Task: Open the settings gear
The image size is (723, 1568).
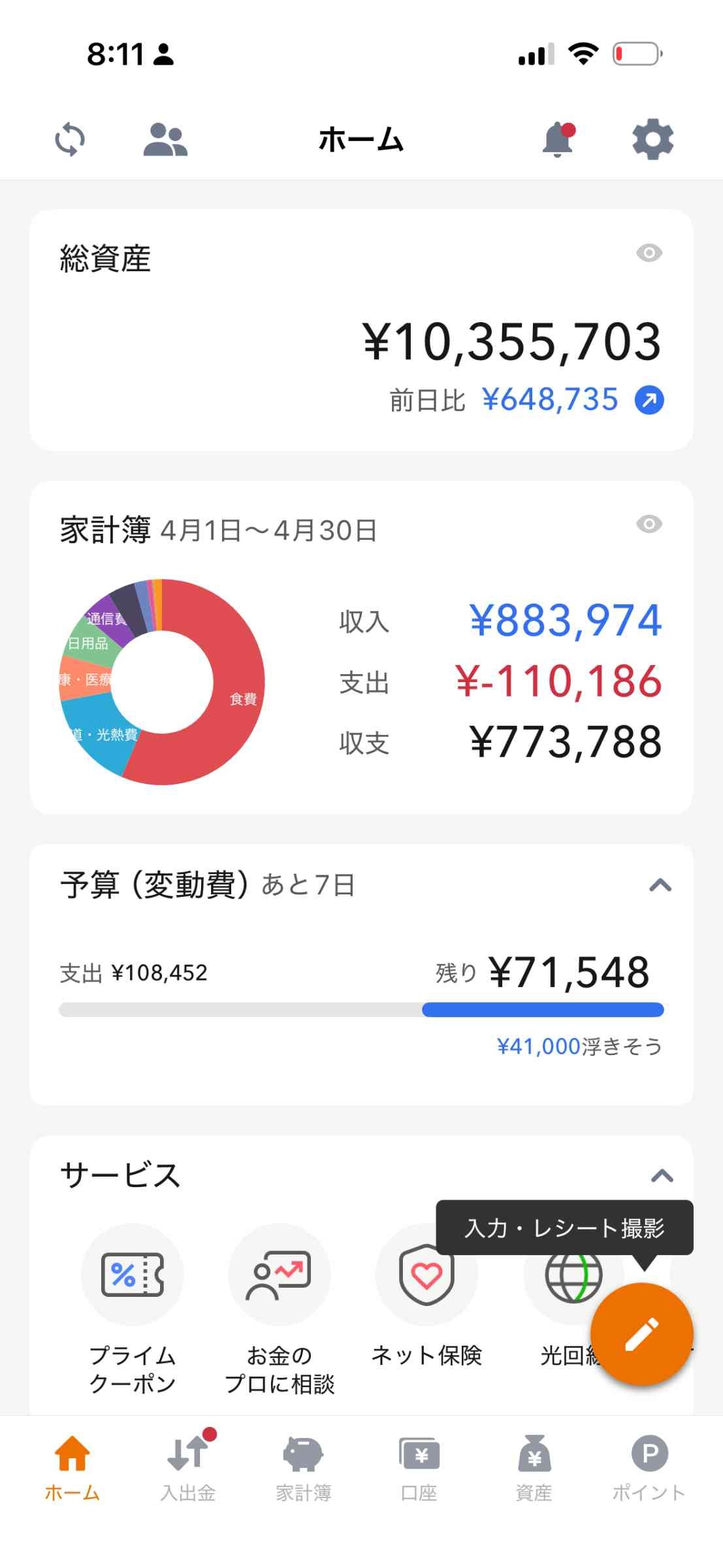Action: [652, 140]
